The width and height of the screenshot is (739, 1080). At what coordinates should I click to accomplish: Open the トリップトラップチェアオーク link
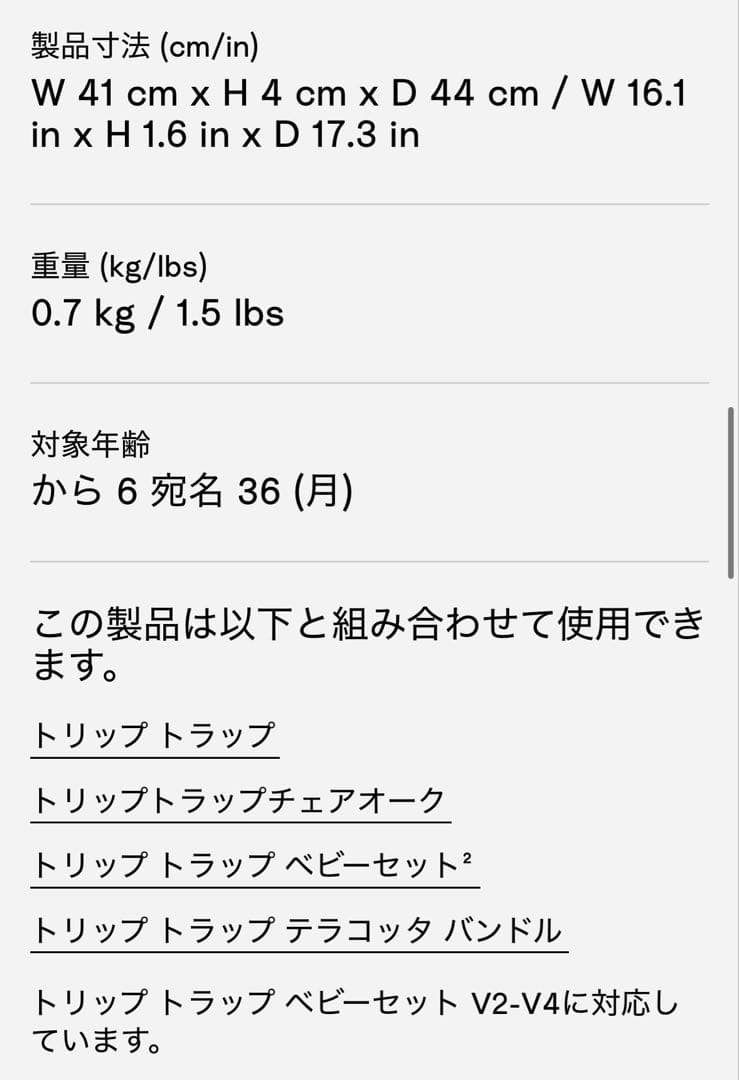coord(239,801)
